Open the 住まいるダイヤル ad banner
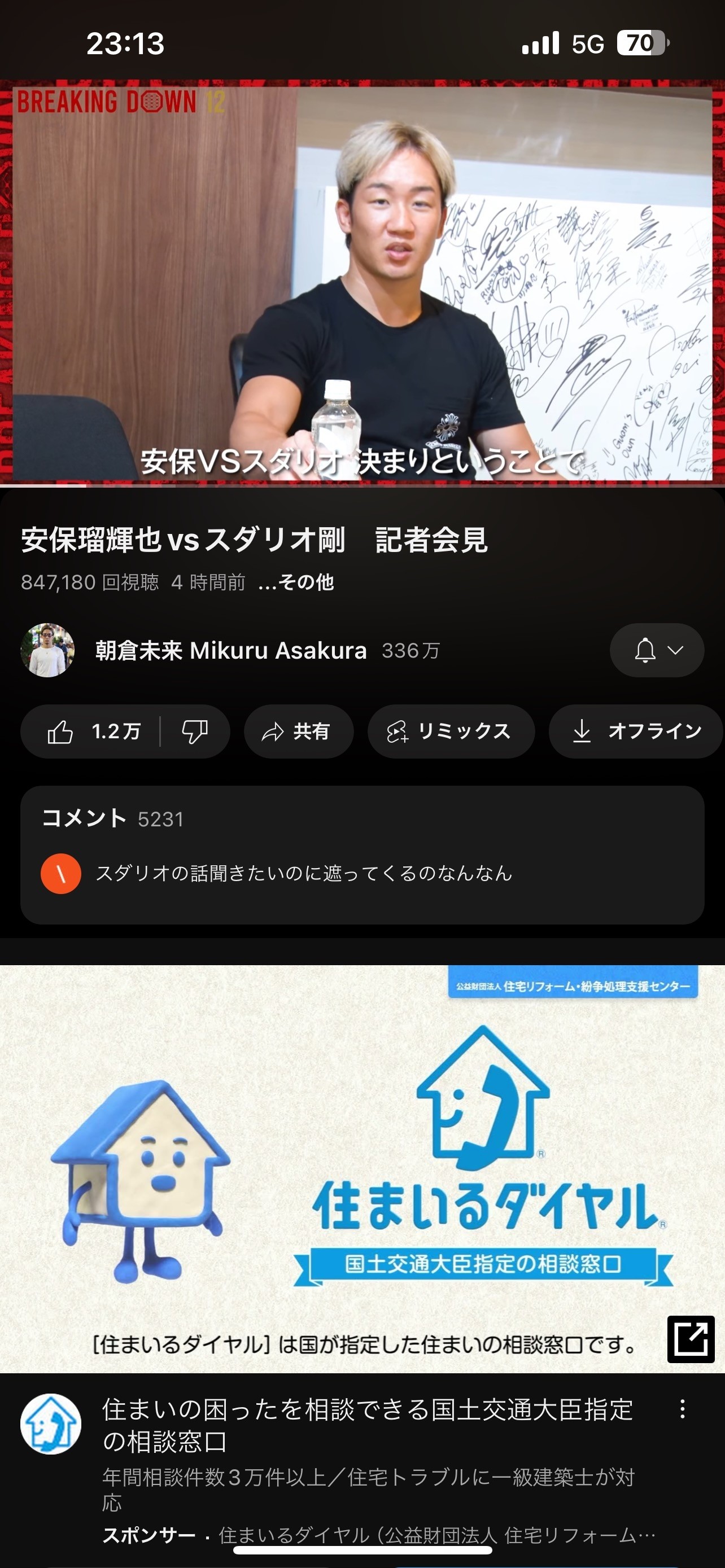The image size is (725, 1568). (362, 1169)
